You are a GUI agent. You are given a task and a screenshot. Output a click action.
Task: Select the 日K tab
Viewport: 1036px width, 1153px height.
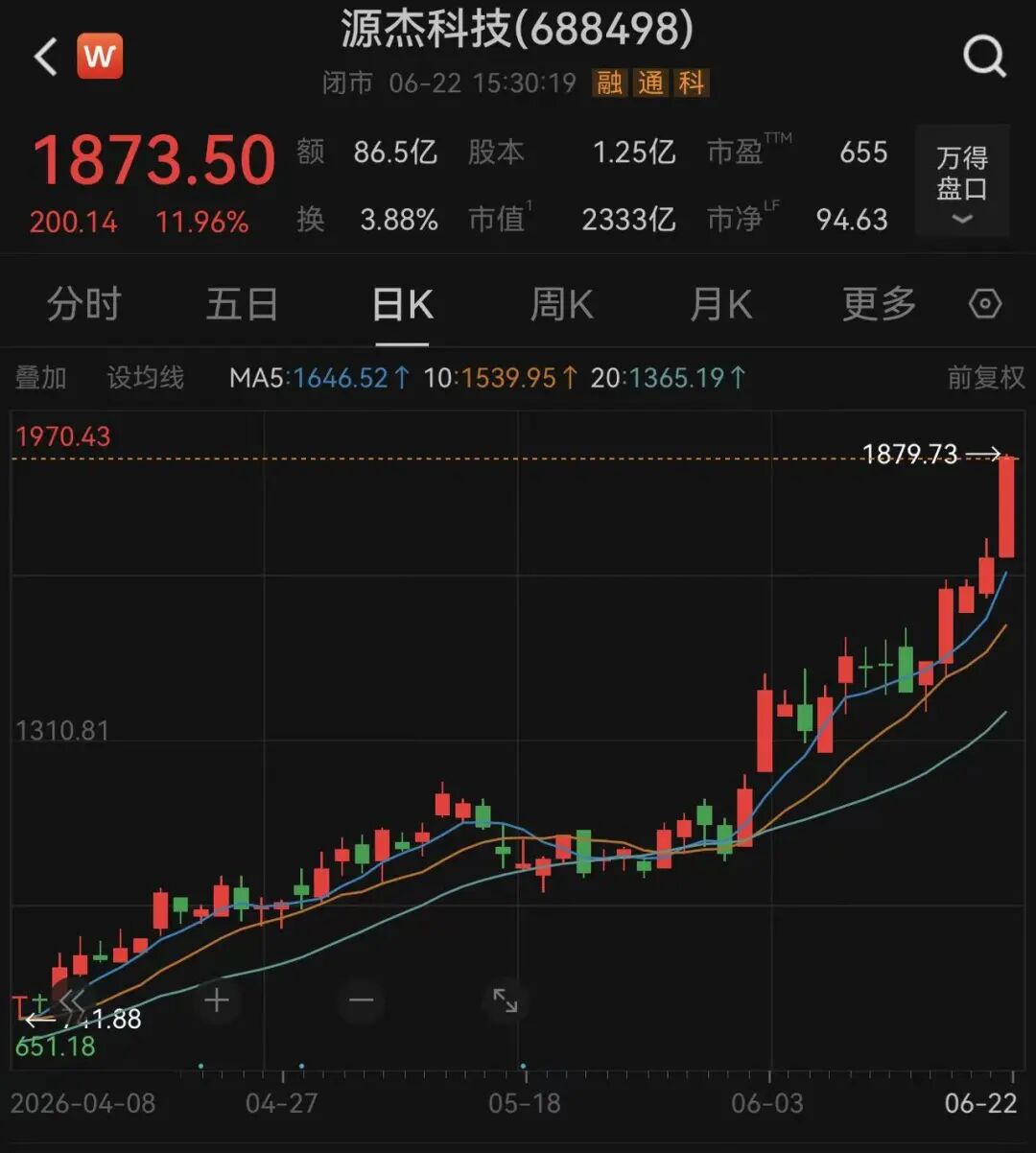(403, 305)
